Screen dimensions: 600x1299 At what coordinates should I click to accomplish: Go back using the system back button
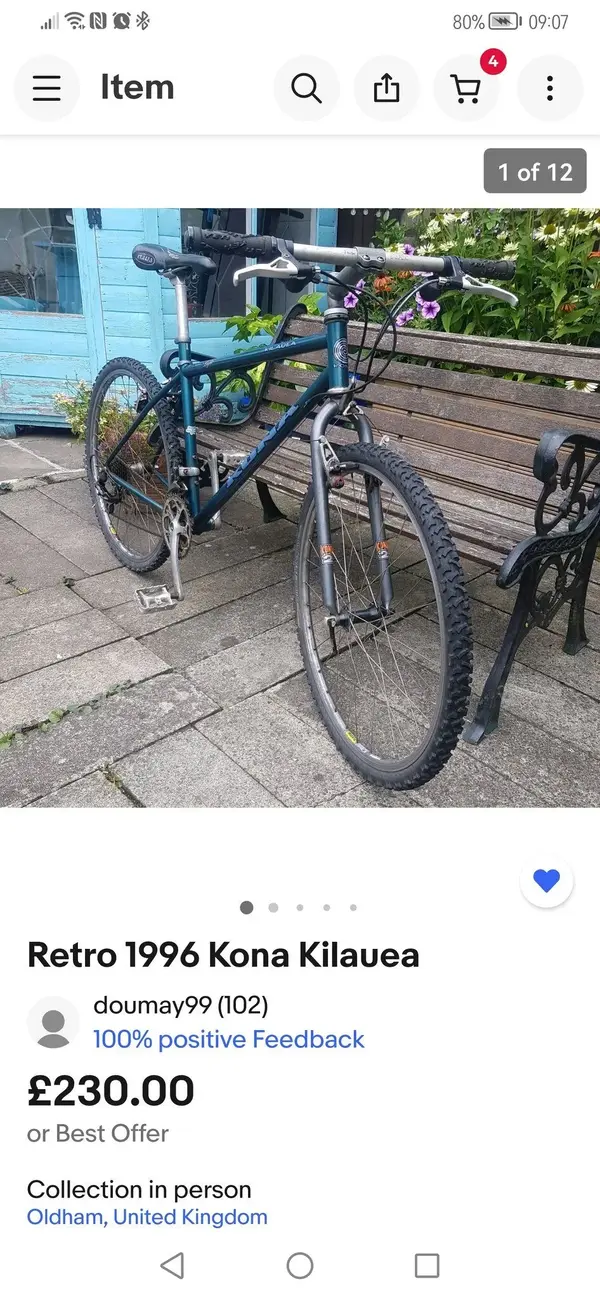(172, 1265)
